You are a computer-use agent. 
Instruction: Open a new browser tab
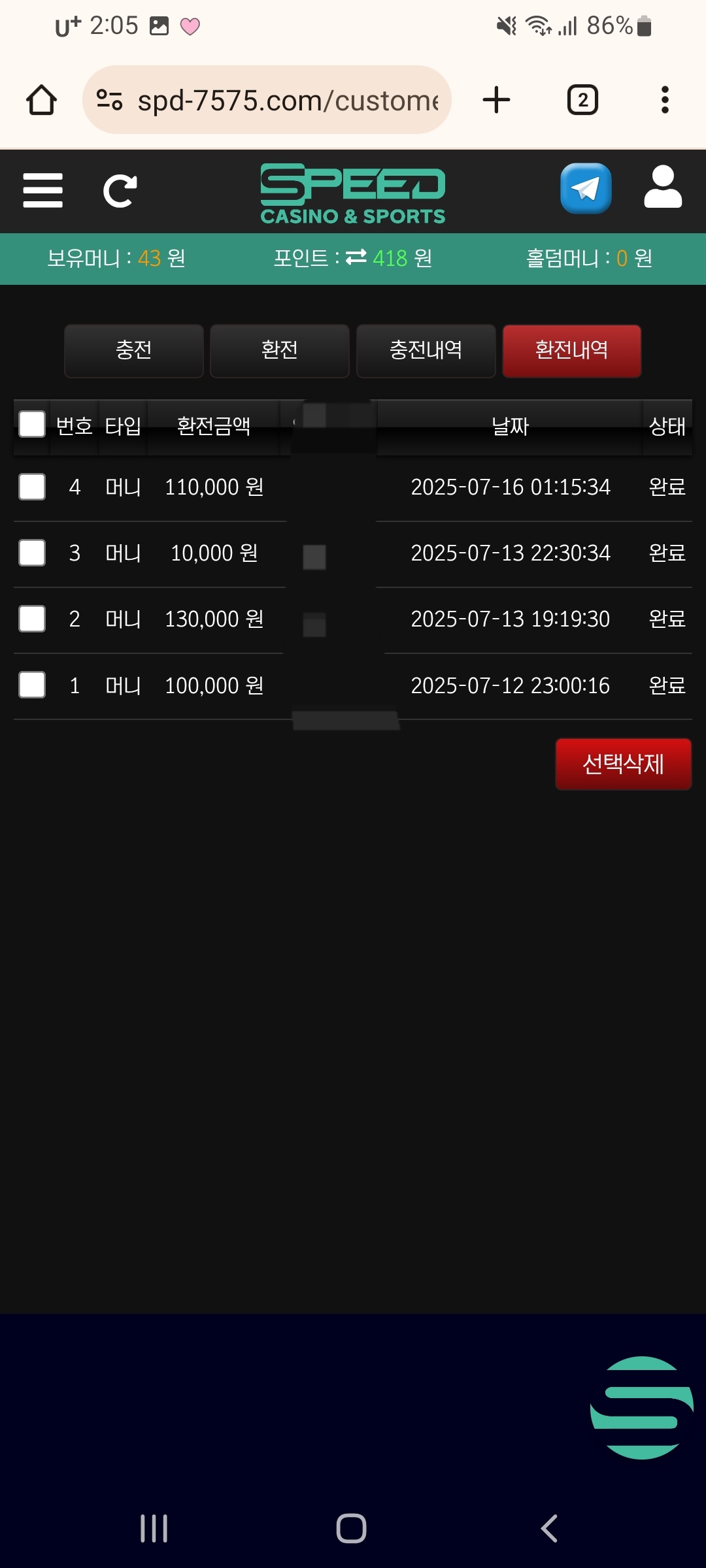pyautogui.click(x=496, y=100)
